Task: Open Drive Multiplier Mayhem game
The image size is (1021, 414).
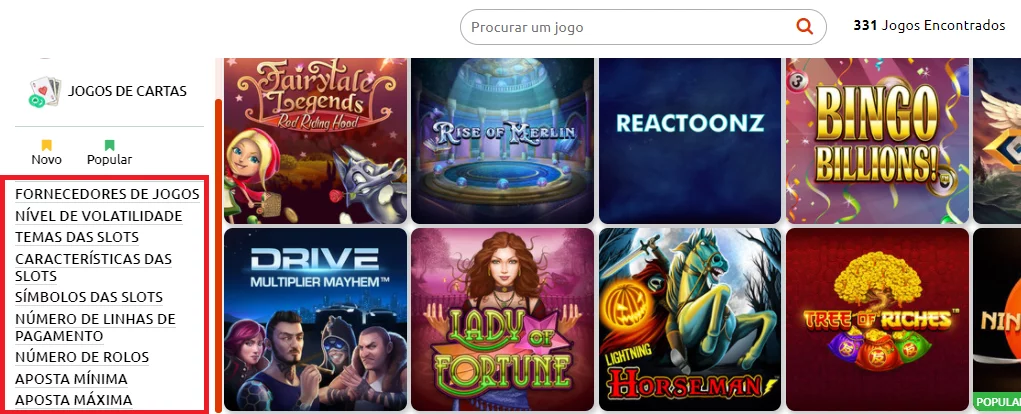Action: [x=315, y=320]
